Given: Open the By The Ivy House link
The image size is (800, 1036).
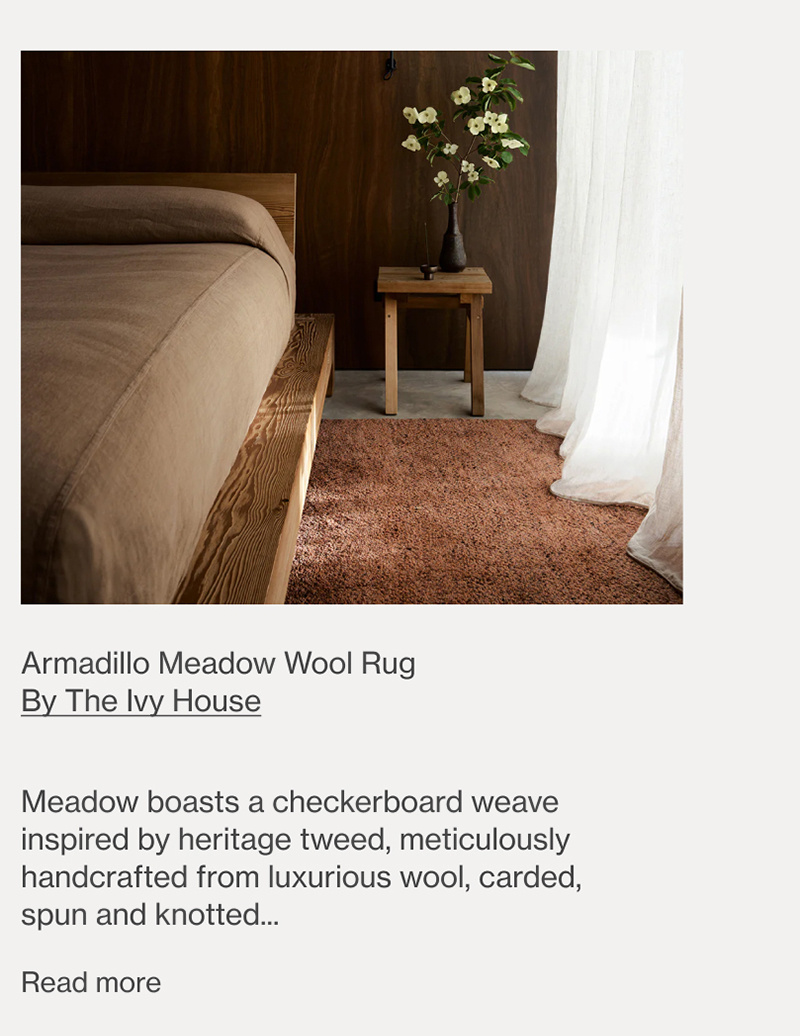Looking at the screenshot, I should (141, 701).
